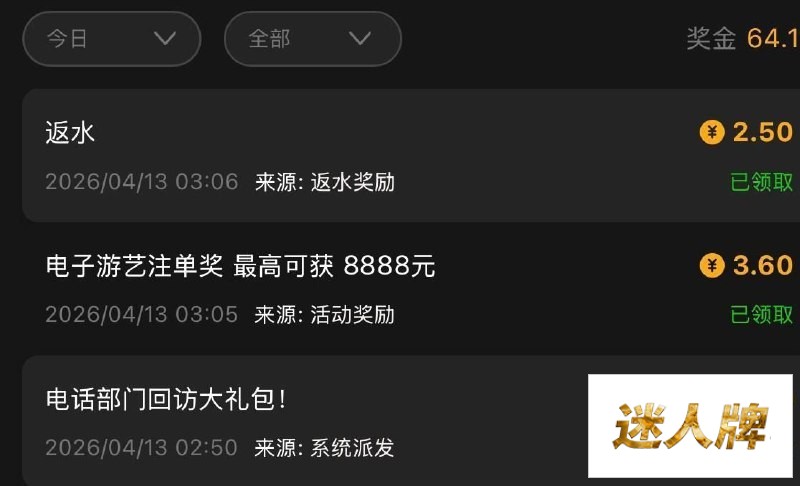Open the 今日 date filter dropdown

(111, 39)
